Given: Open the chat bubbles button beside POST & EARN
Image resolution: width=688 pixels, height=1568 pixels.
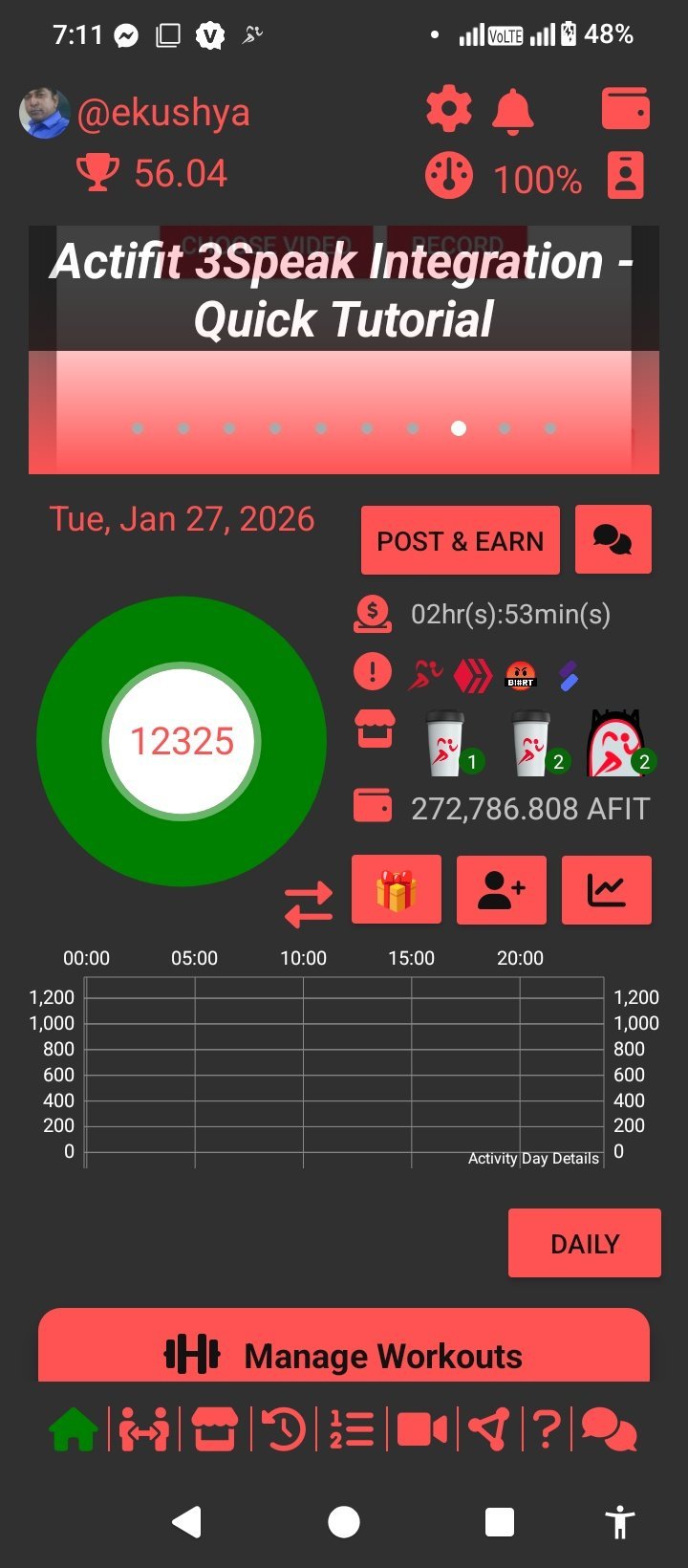Looking at the screenshot, I should (613, 540).
